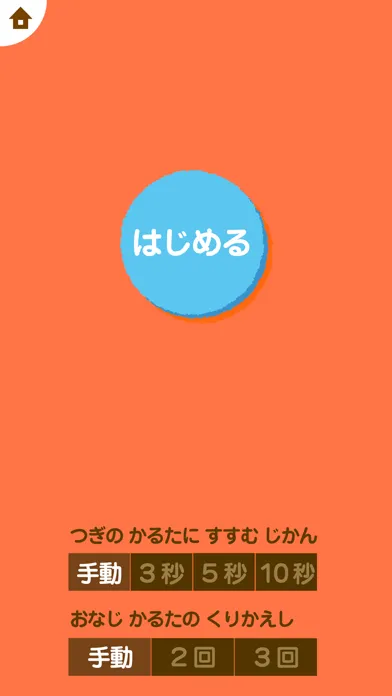Viewport: 392px width, 696px height.
Task: Set advance time to 3秒
Action: point(161,572)
